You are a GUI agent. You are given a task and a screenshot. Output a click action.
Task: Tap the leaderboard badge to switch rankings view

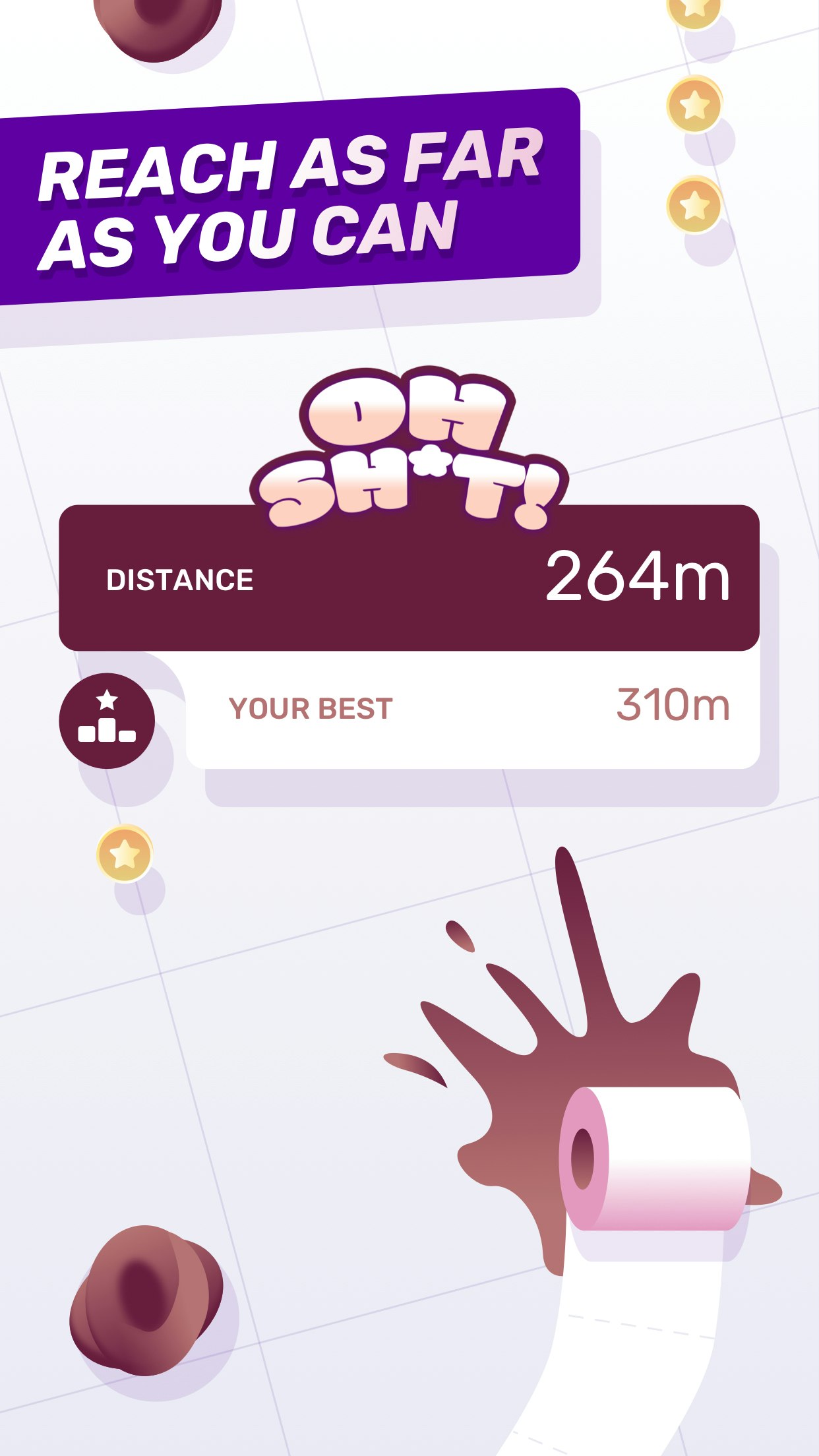(109, 719)
